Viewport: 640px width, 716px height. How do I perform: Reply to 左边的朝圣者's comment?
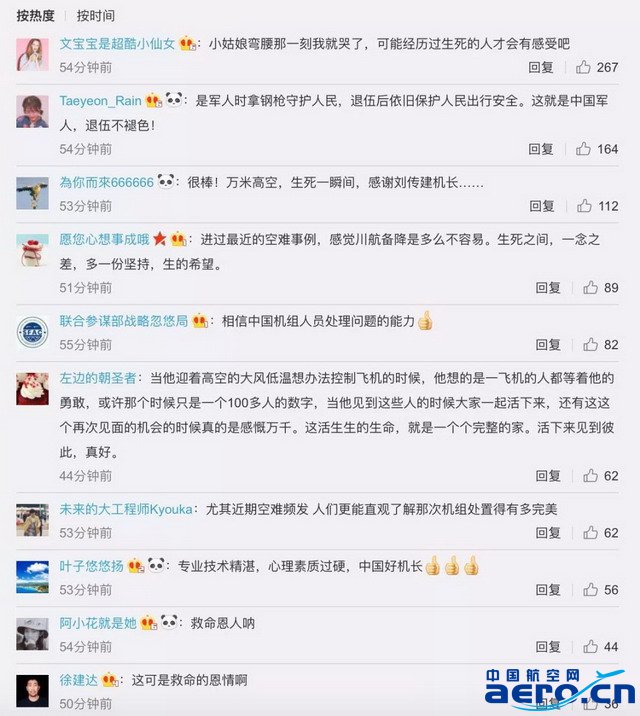pos(547,476)
